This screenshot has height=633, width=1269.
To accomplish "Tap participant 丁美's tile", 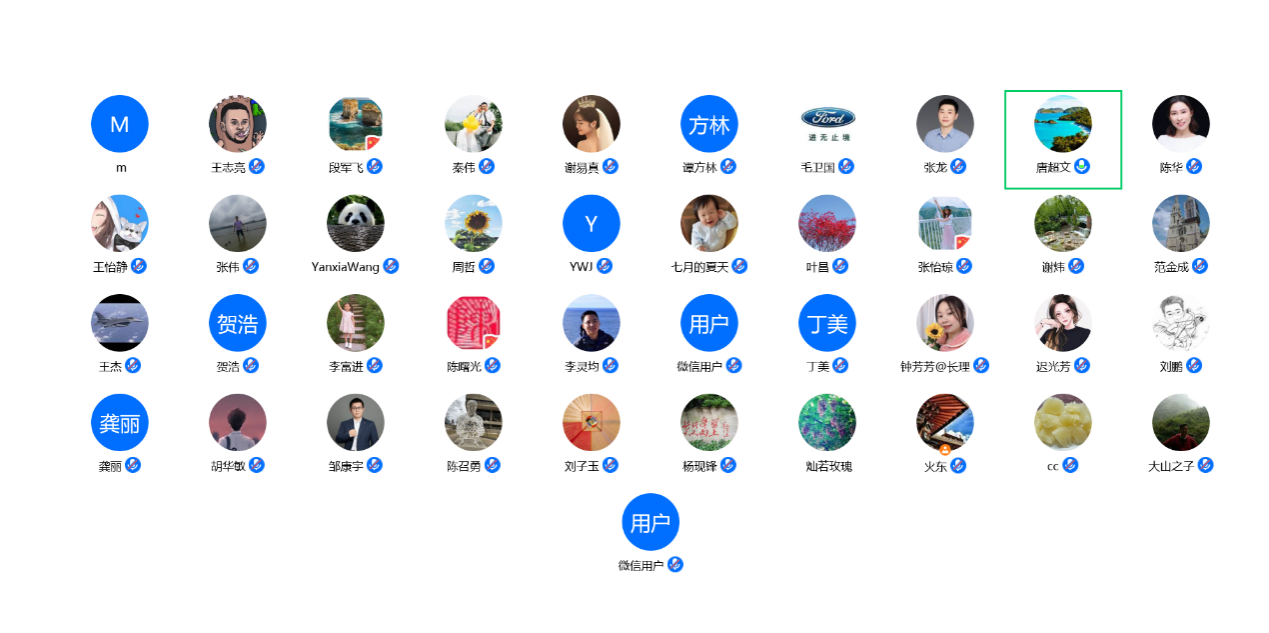I will pos(827,323).
